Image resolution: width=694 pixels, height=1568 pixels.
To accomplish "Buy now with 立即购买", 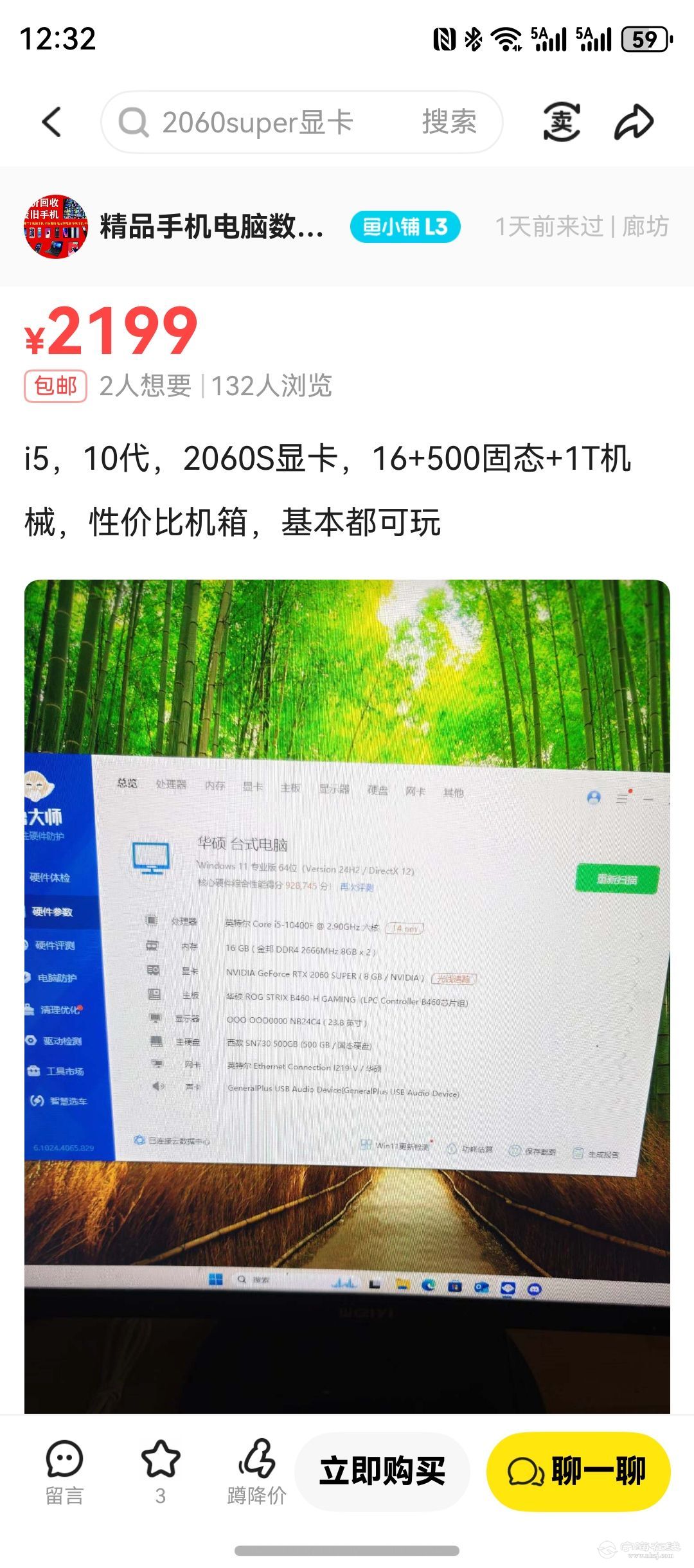I will (382, 1472).
